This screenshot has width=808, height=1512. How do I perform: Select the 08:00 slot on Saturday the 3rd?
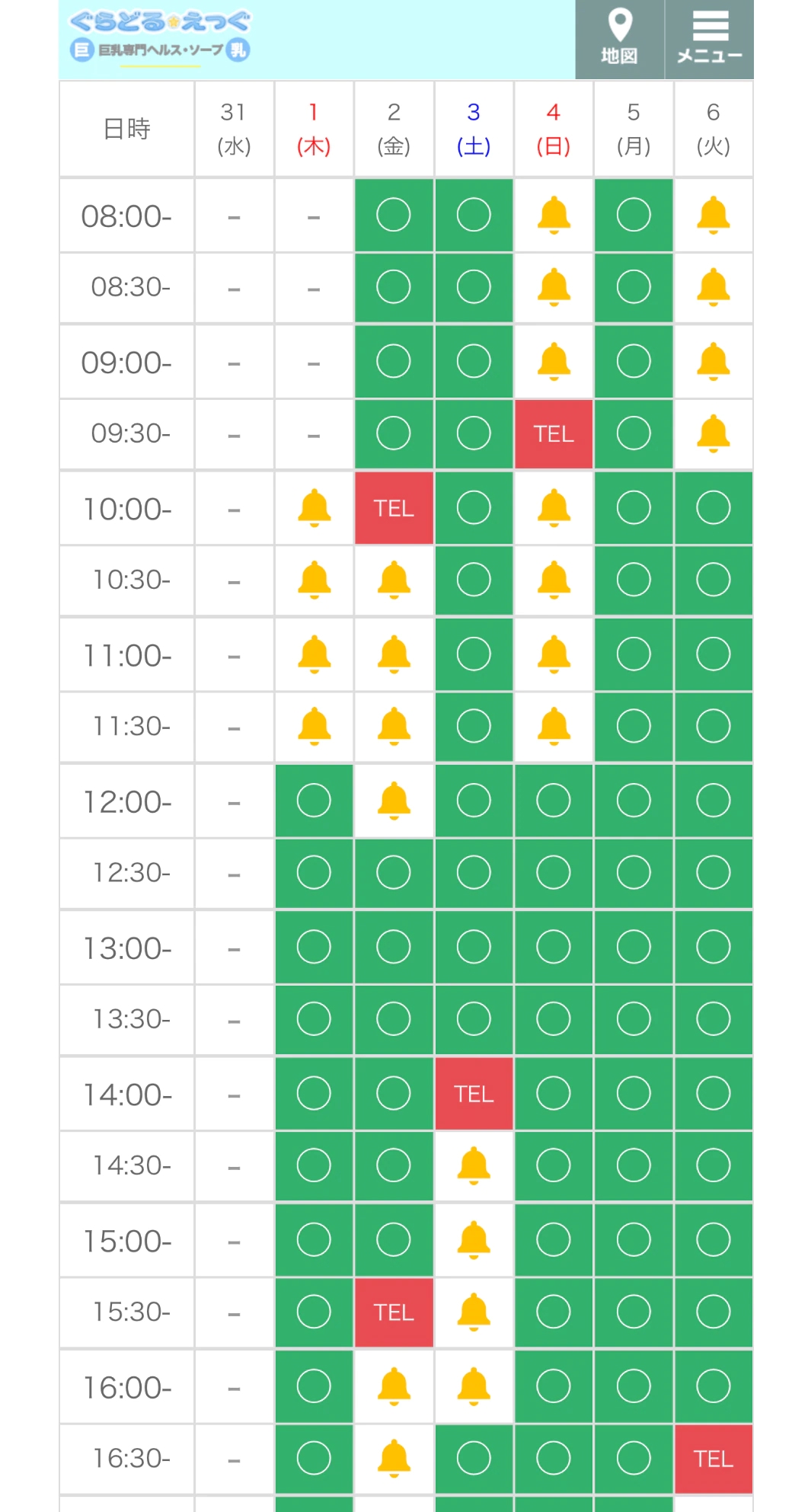coord(474,216)
